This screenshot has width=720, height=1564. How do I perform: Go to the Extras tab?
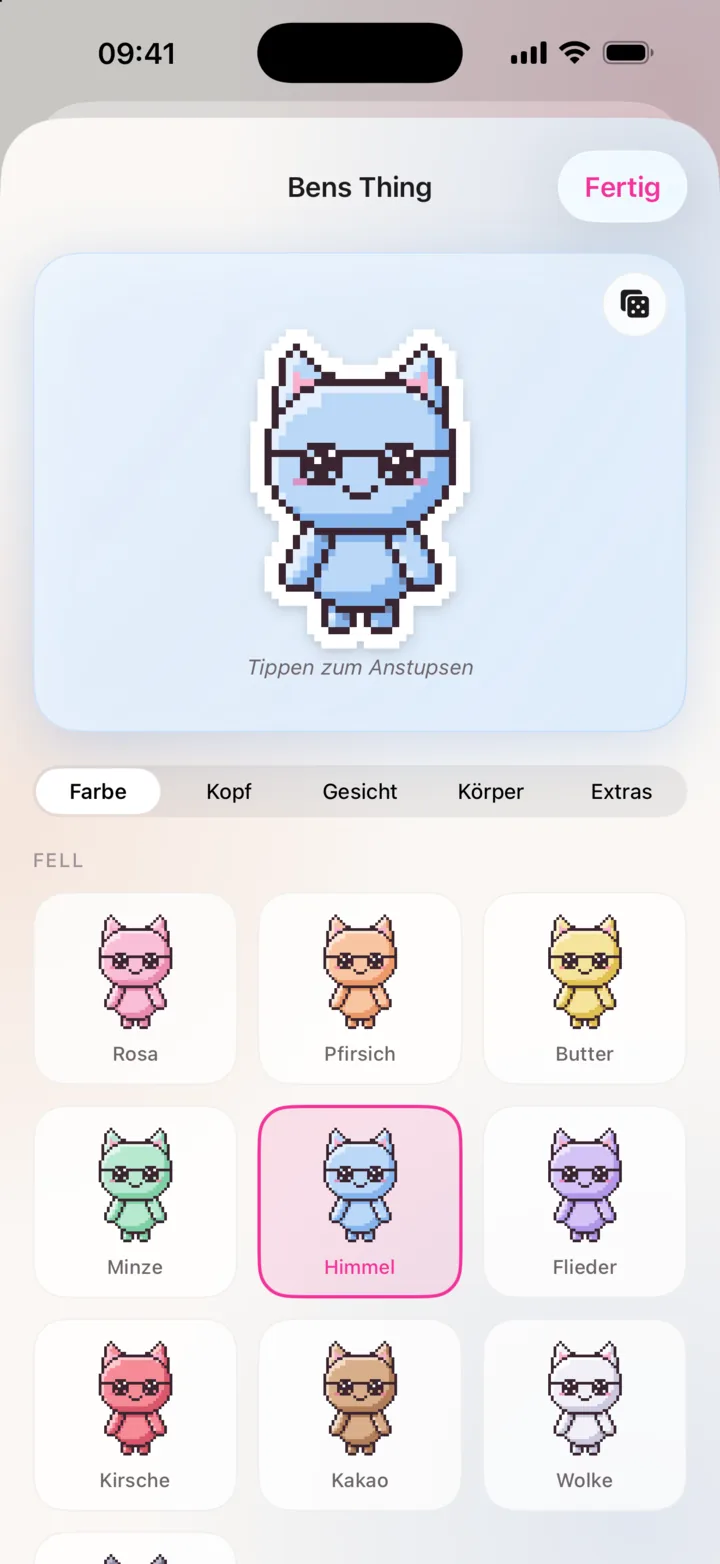tap(621, 791)
